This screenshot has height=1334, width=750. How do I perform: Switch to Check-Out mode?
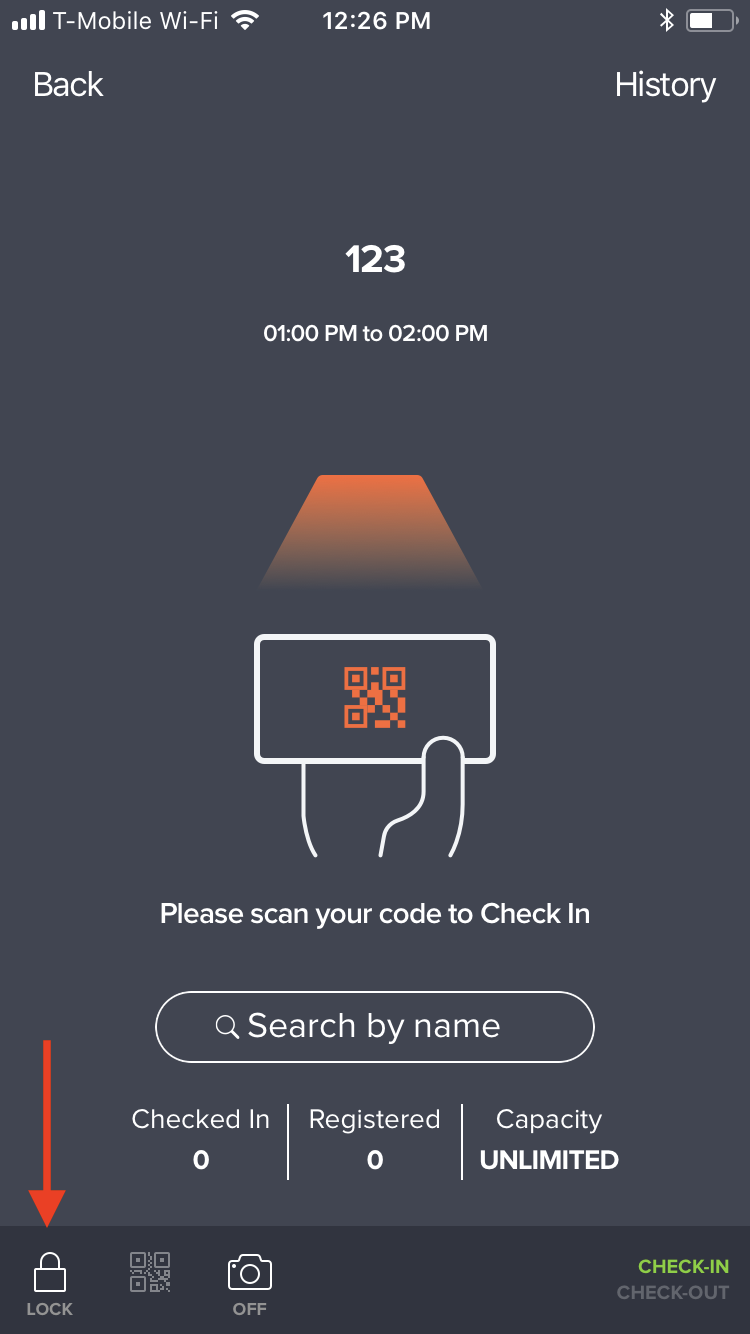coord(673,1293)
